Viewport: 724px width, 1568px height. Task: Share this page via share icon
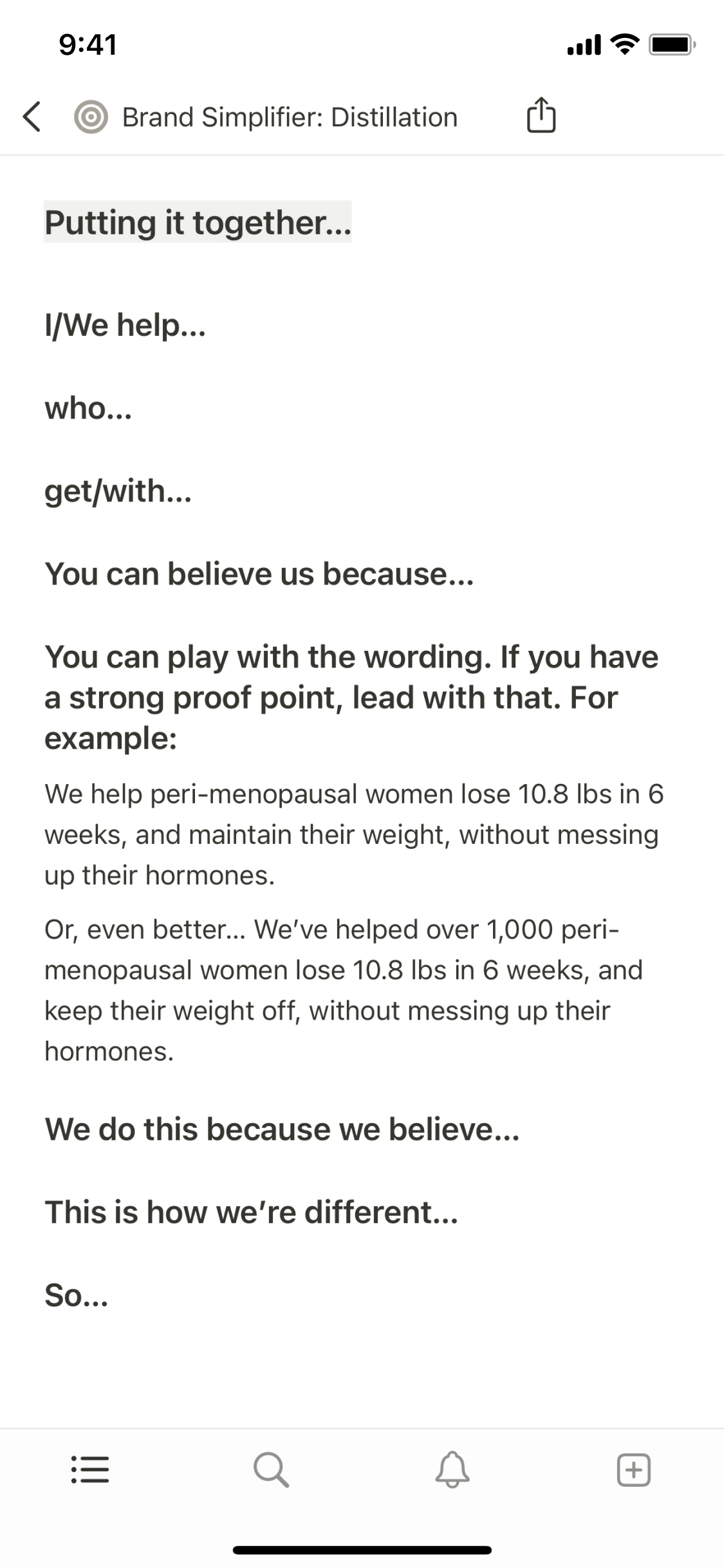[541, 116]
